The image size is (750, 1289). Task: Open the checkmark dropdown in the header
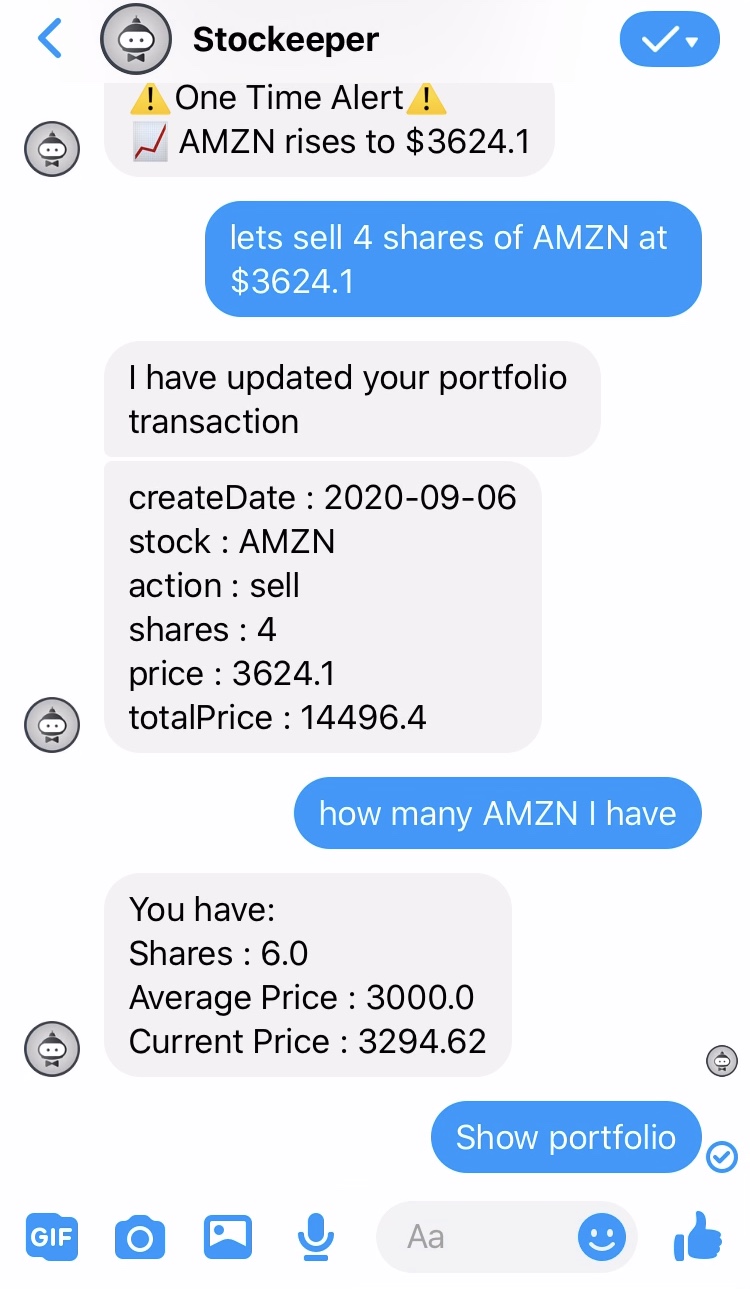click(x=669, y=40)
